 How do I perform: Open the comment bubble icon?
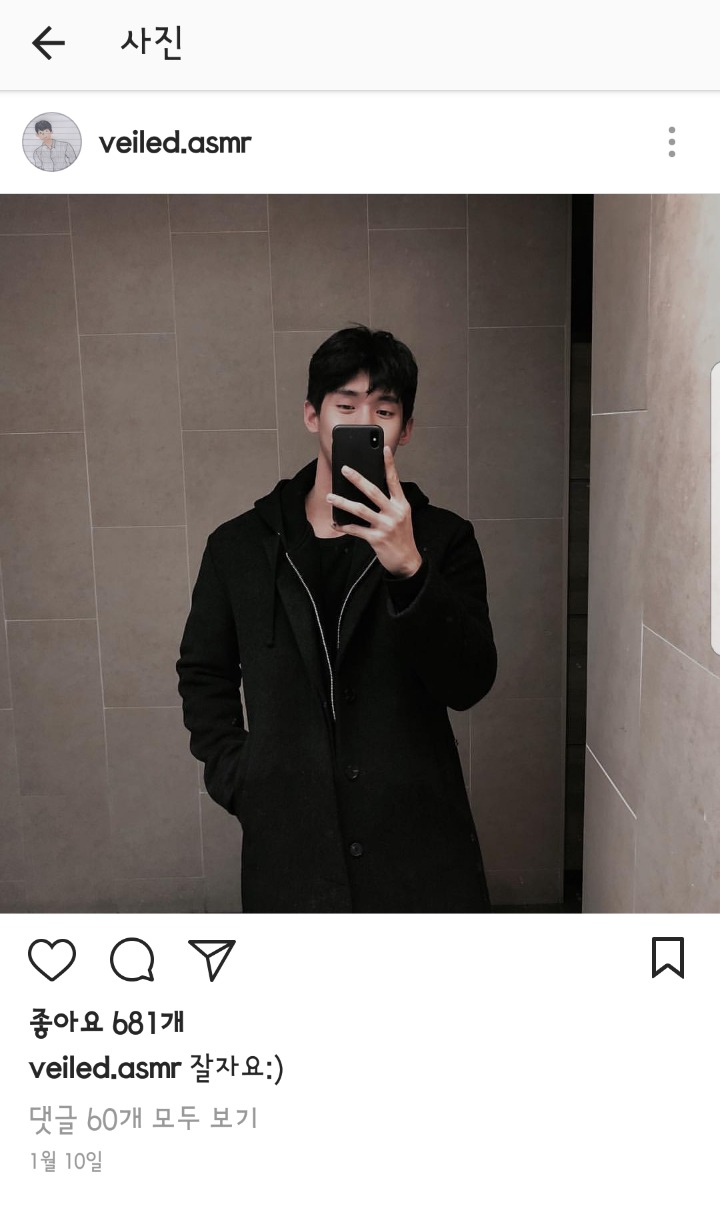(x=132, y=960)
